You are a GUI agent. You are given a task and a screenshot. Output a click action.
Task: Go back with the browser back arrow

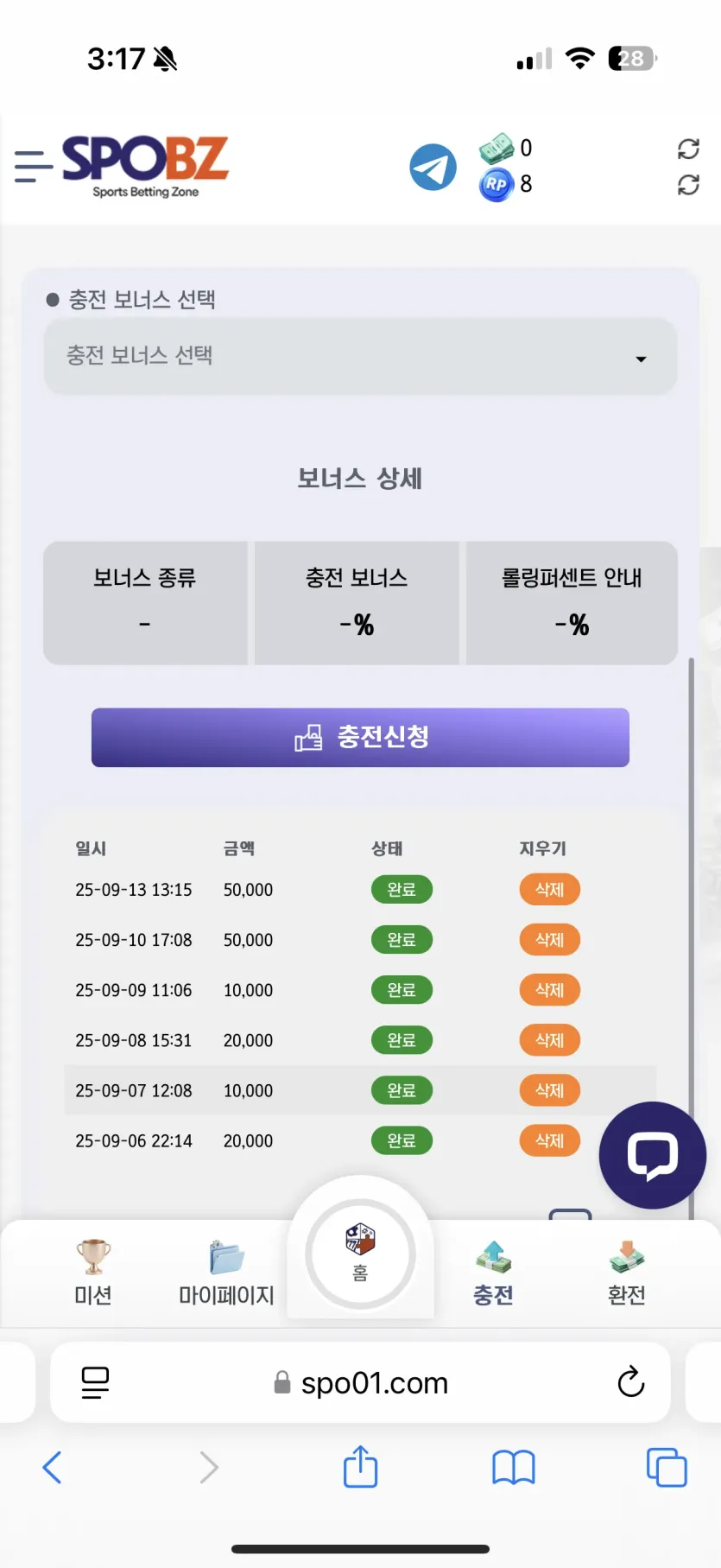pyautogui.click(x=52, y=1467)
